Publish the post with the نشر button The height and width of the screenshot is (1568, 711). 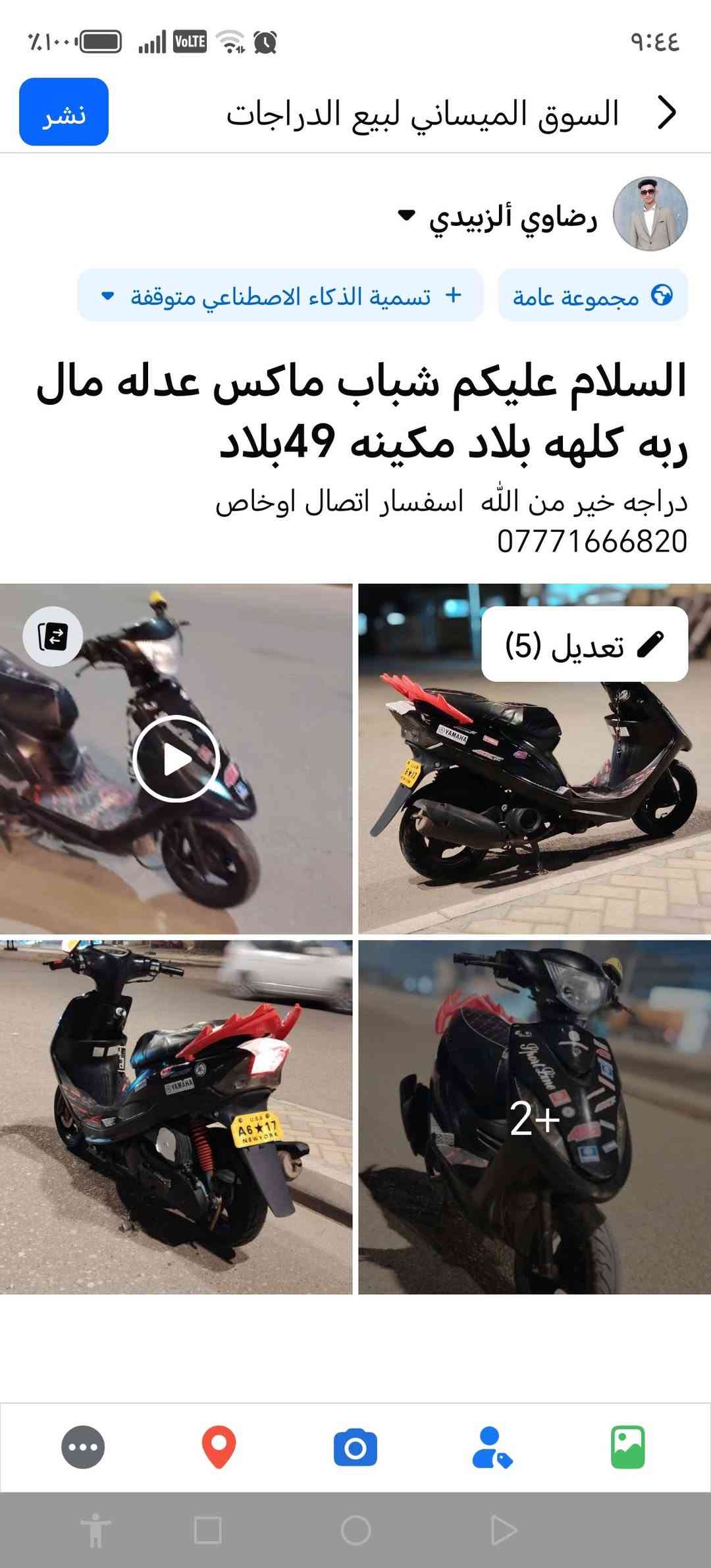point(64,112)
